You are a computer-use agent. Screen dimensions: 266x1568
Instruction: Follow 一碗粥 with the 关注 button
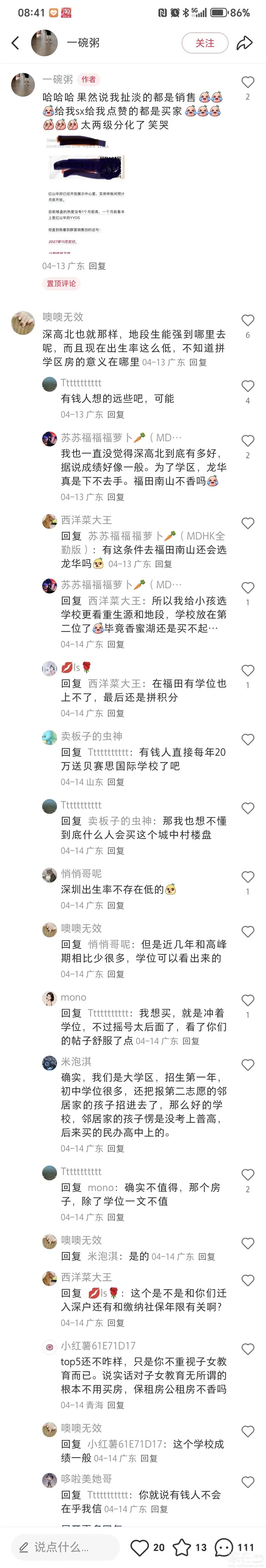pos(204,43)
